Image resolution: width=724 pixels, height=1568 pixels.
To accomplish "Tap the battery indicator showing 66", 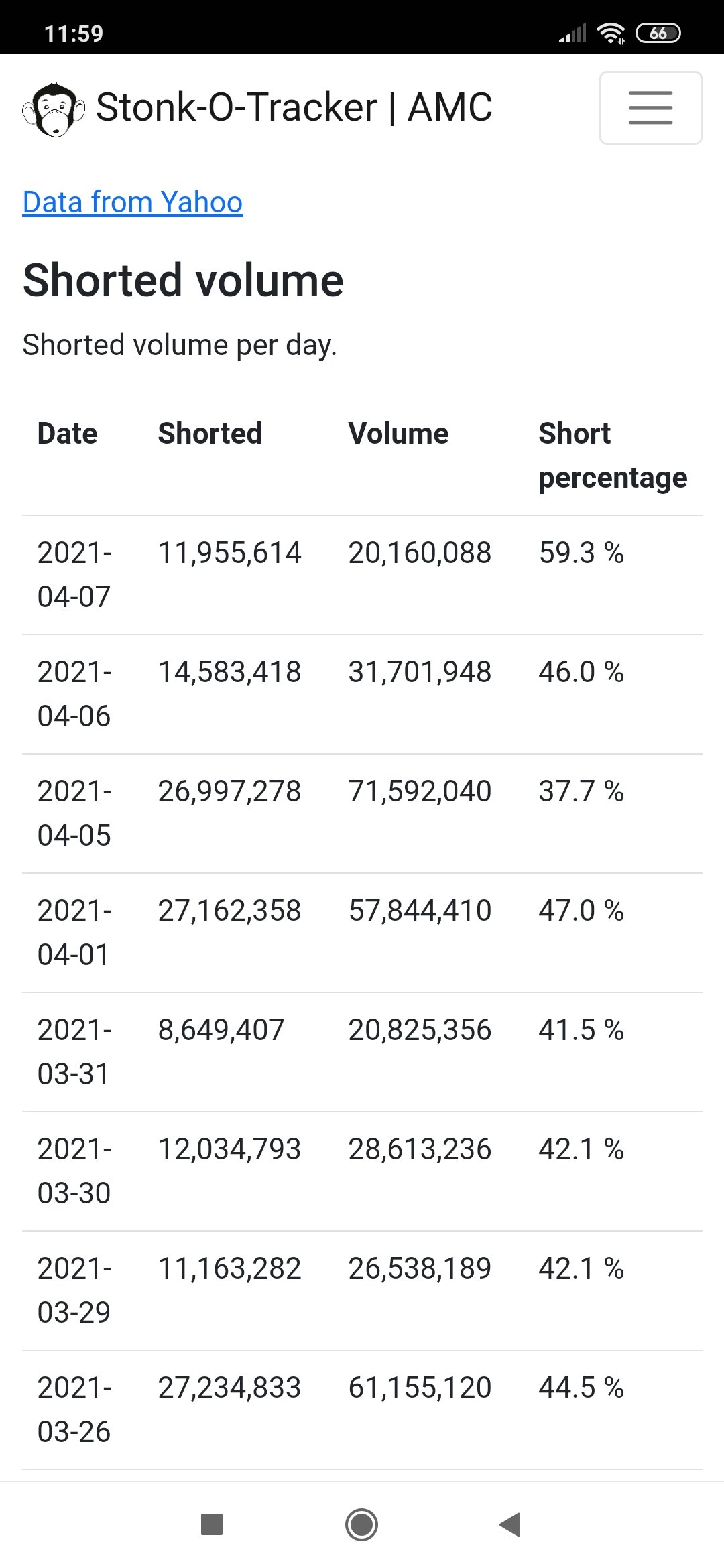I will [659, 32].
